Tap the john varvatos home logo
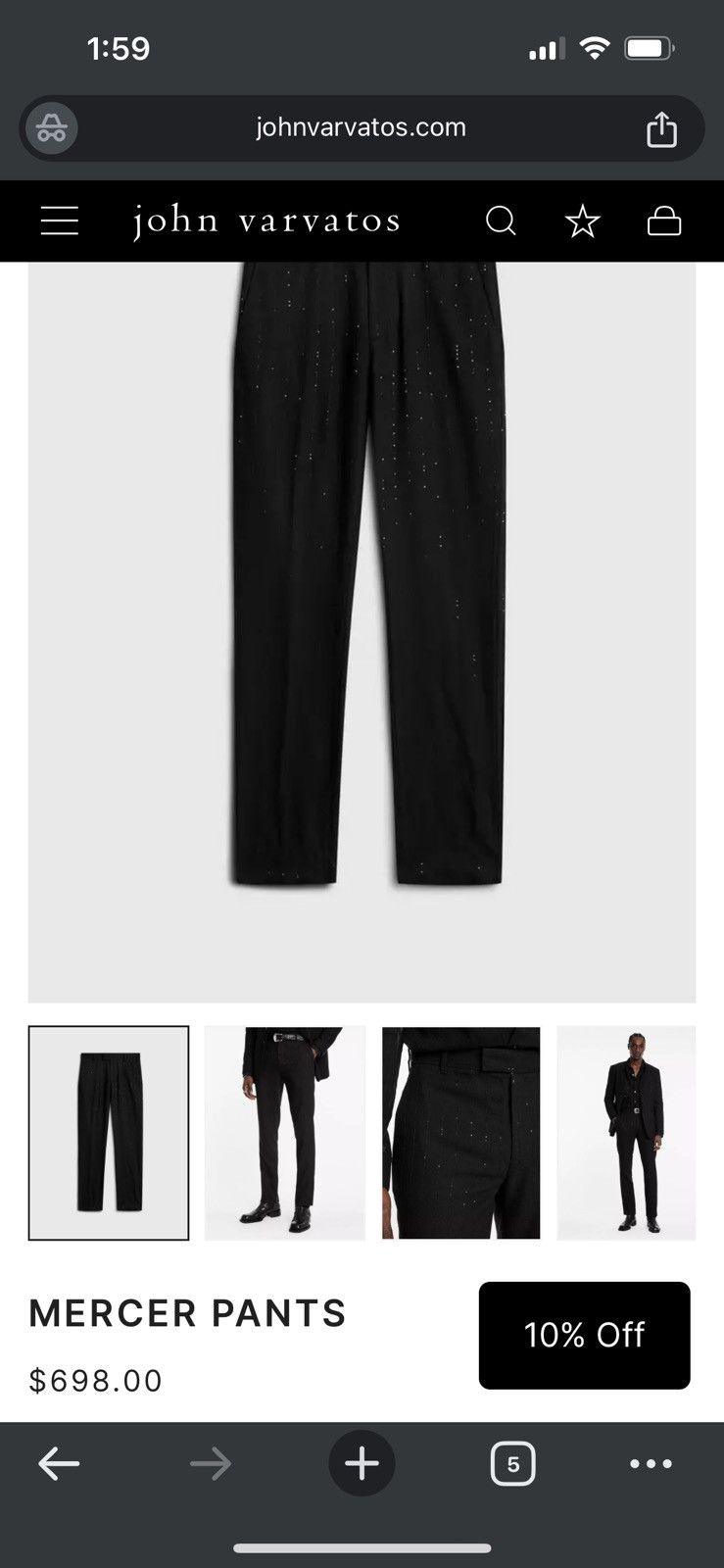This screenshot has width=724, height=1568. pyautogui.click(x=266, y=220)
